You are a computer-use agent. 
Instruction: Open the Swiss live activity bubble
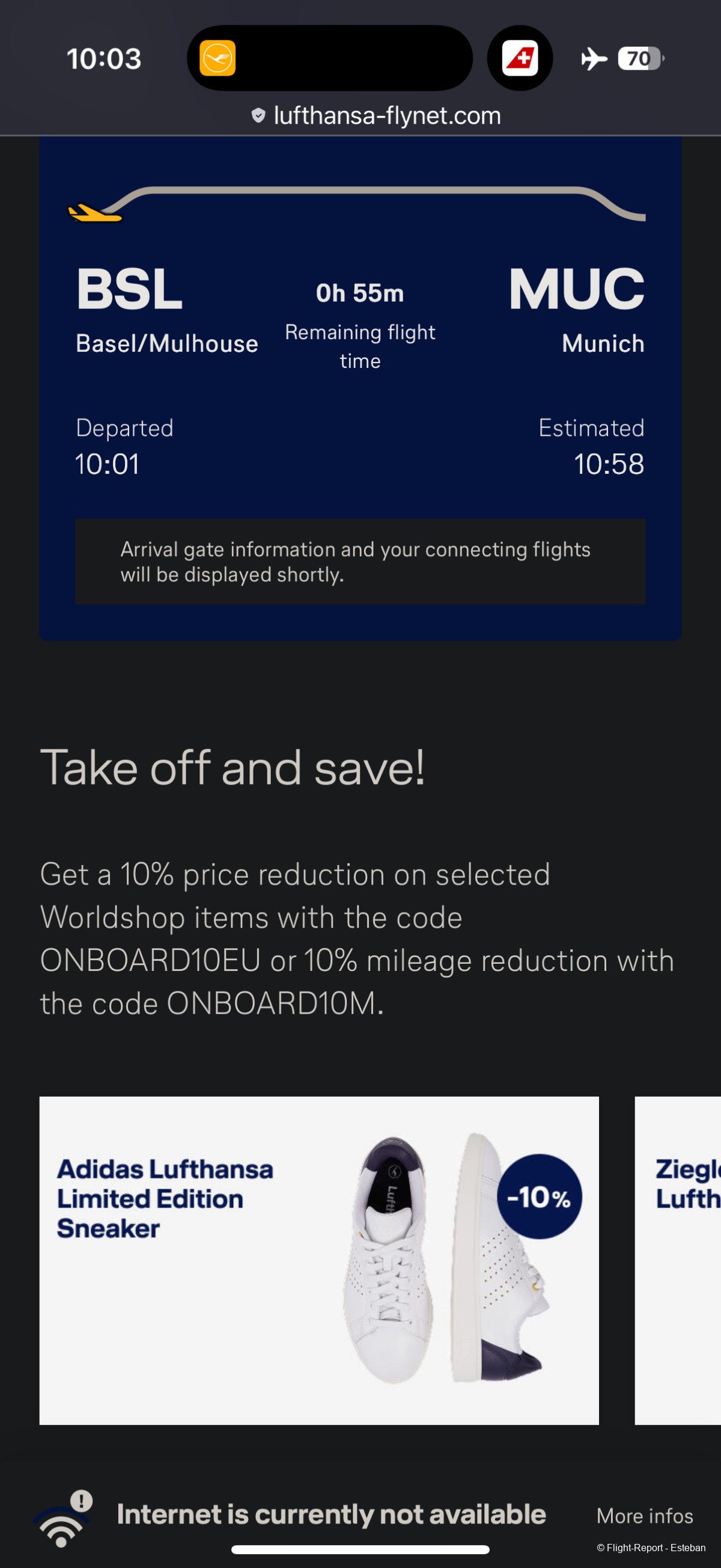520,58
